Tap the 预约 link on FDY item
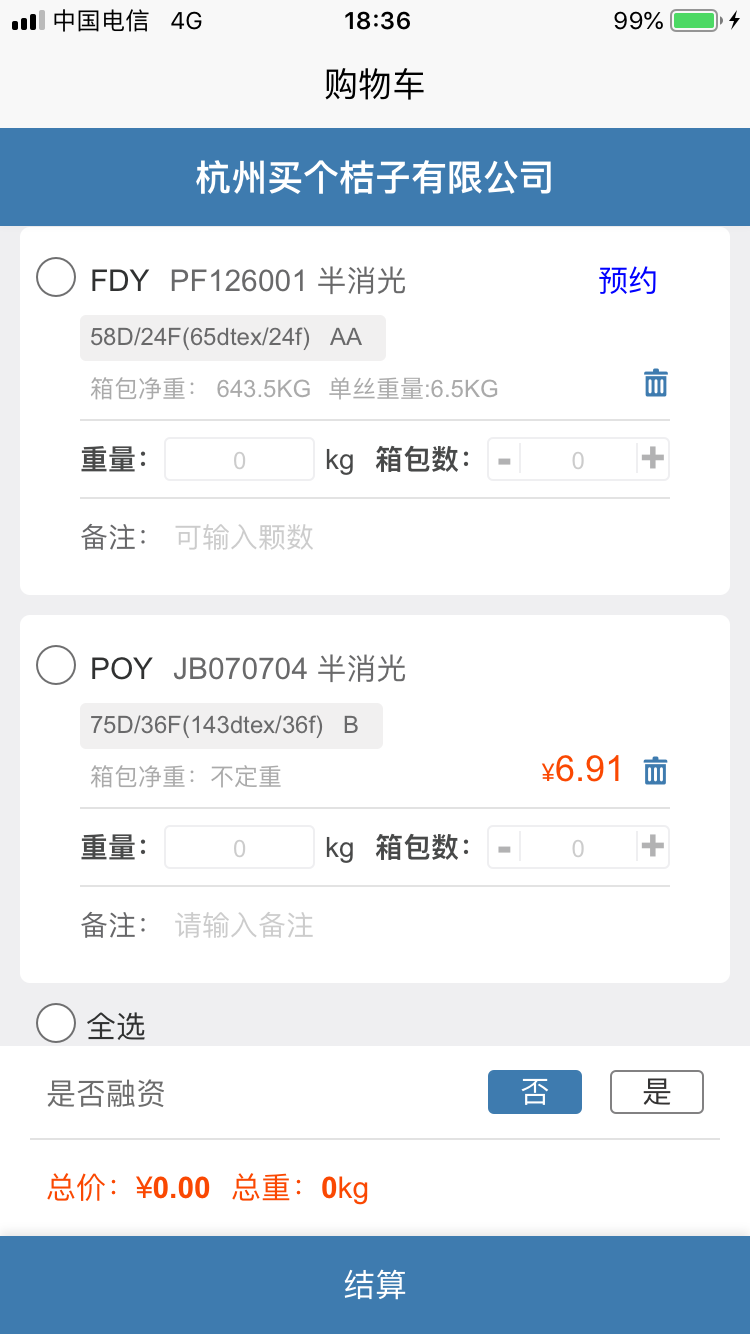This screenshot has height=1334, width=750. point(627,281)
